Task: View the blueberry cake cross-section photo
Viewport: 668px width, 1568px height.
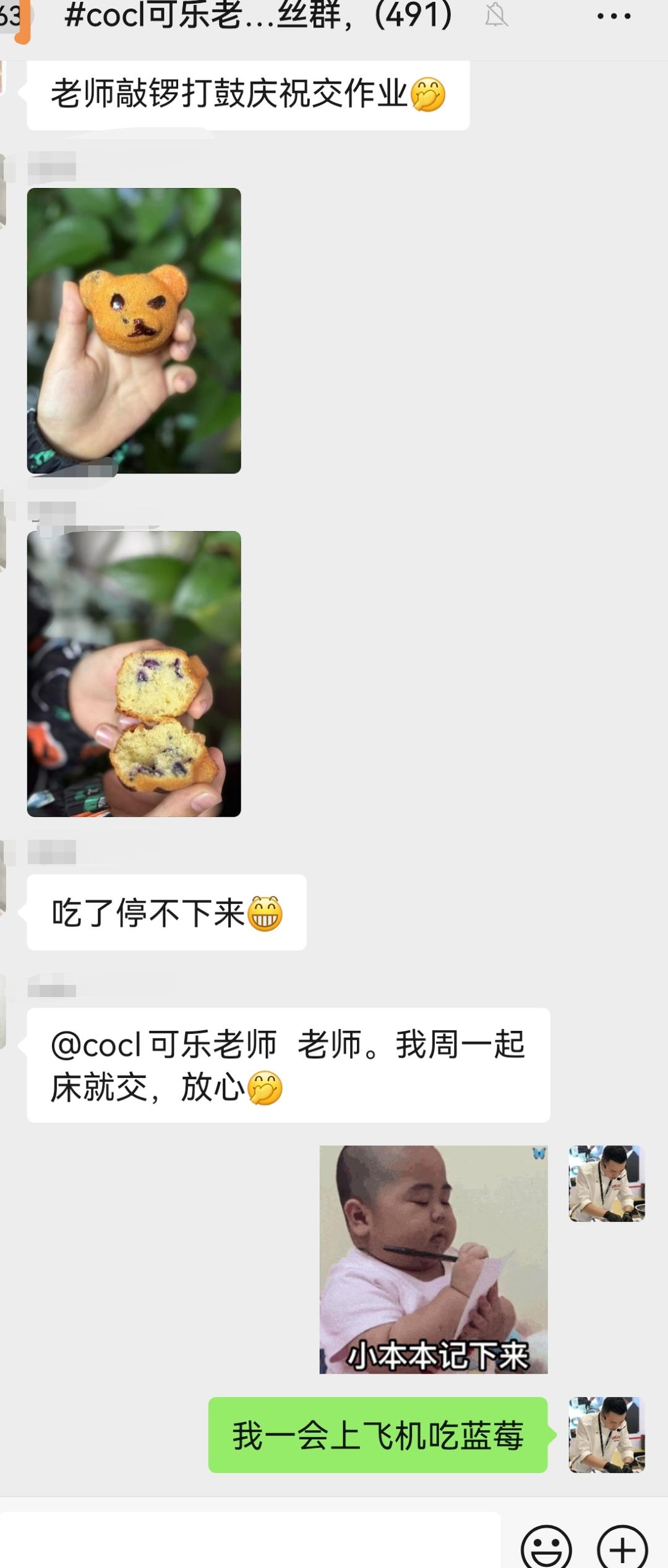Action: [x=134, y=674]
